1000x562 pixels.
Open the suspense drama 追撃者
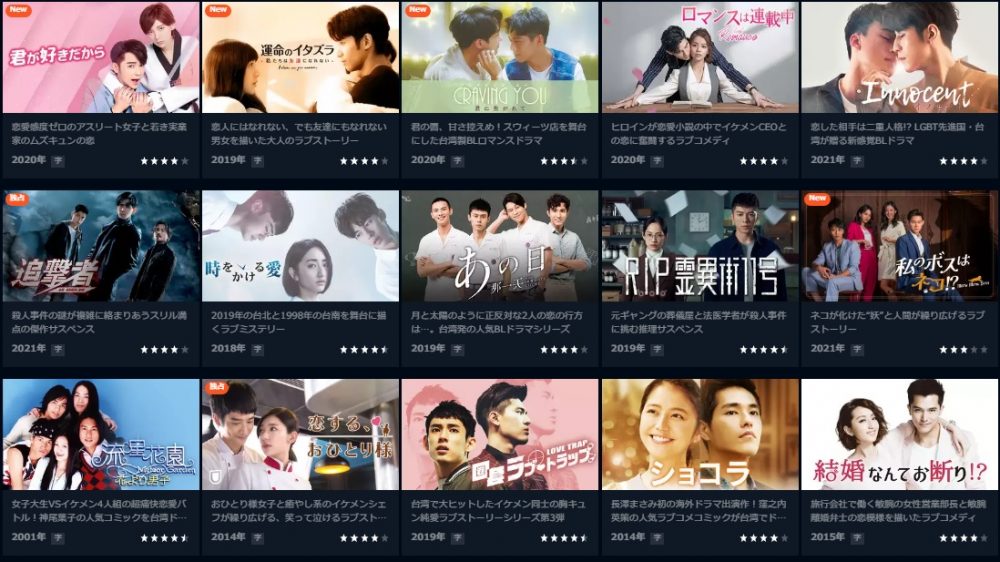pos(100,245)
